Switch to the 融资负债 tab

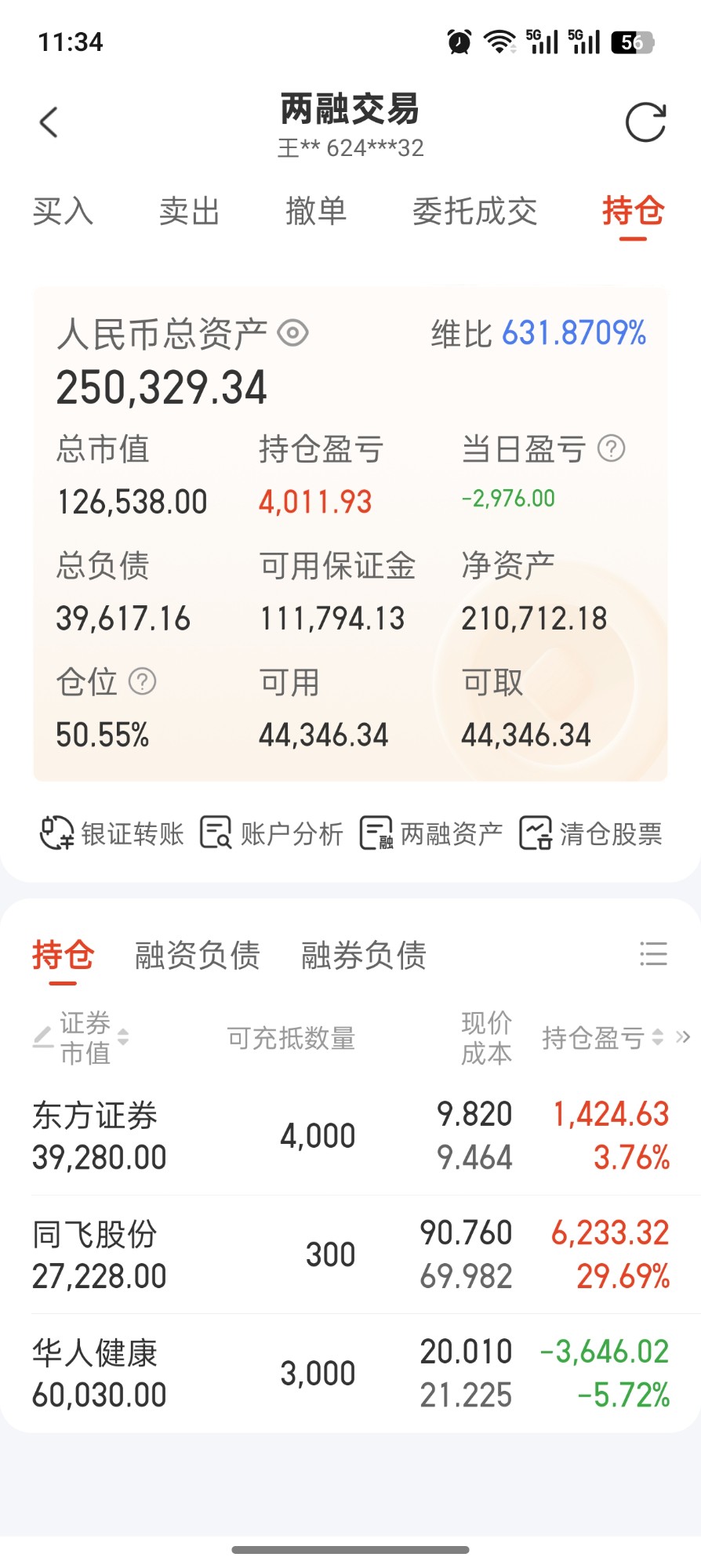click(x=198, y=955)
